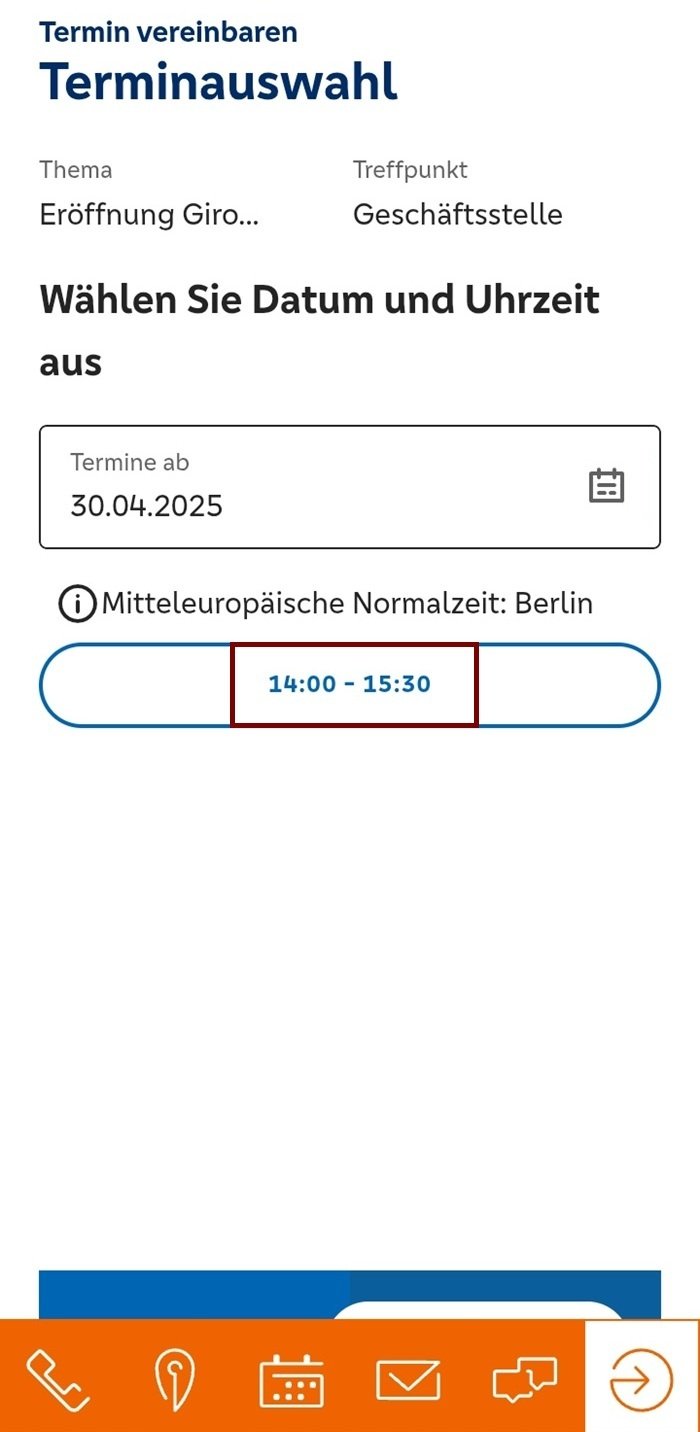Select the 14:00 - 15:30 time slot
This screenshot has height=1432, width=700.
pos(350,685)
